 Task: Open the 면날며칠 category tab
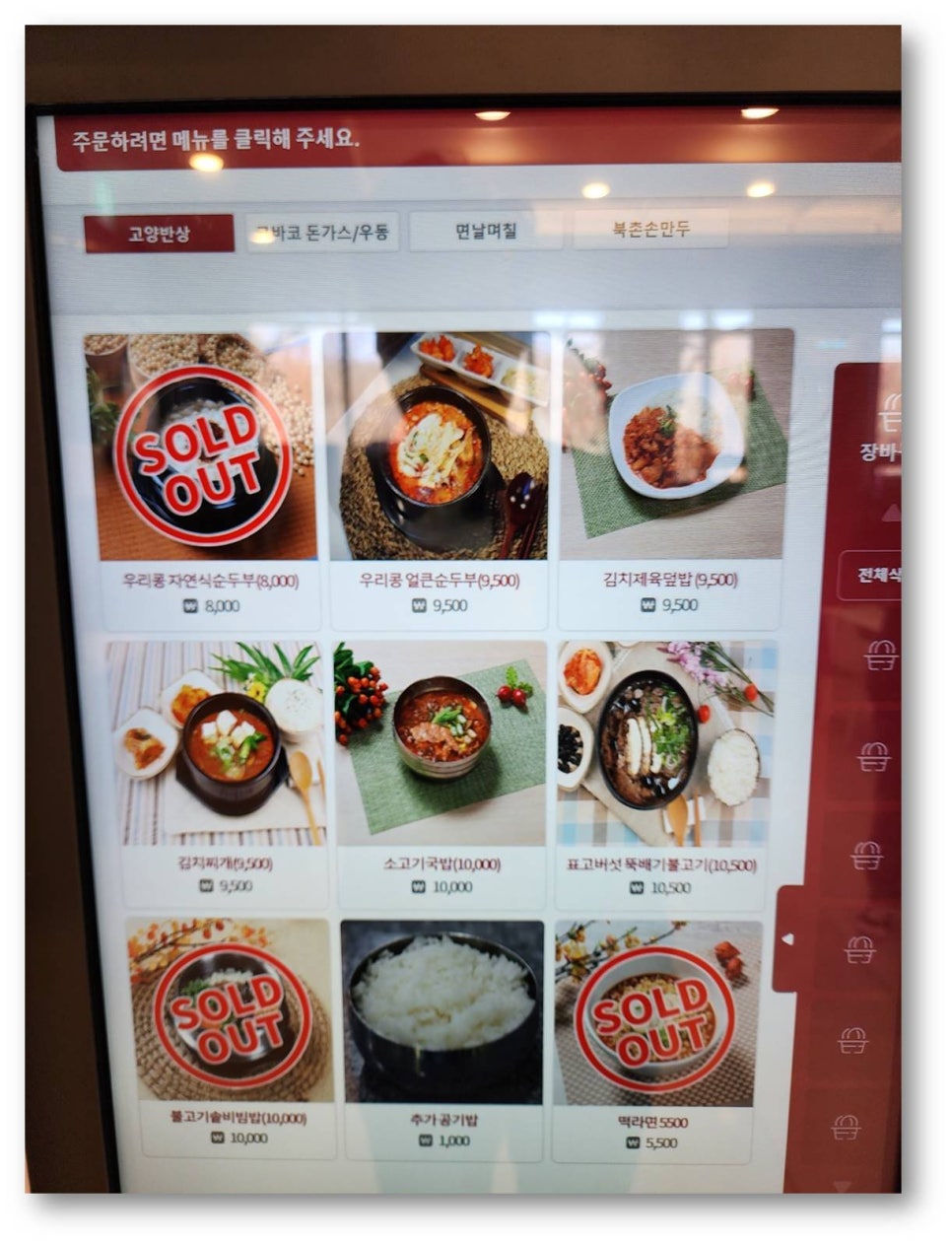click(486, 232)
